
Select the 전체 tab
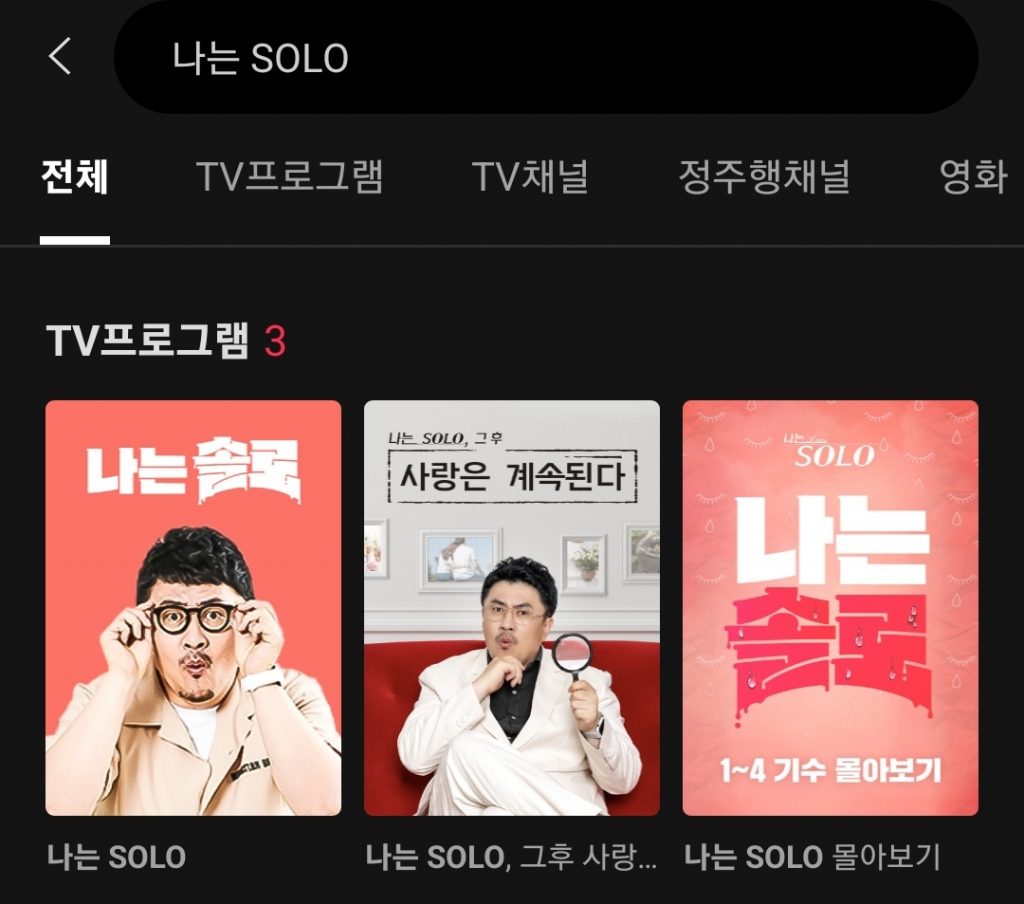75,178
